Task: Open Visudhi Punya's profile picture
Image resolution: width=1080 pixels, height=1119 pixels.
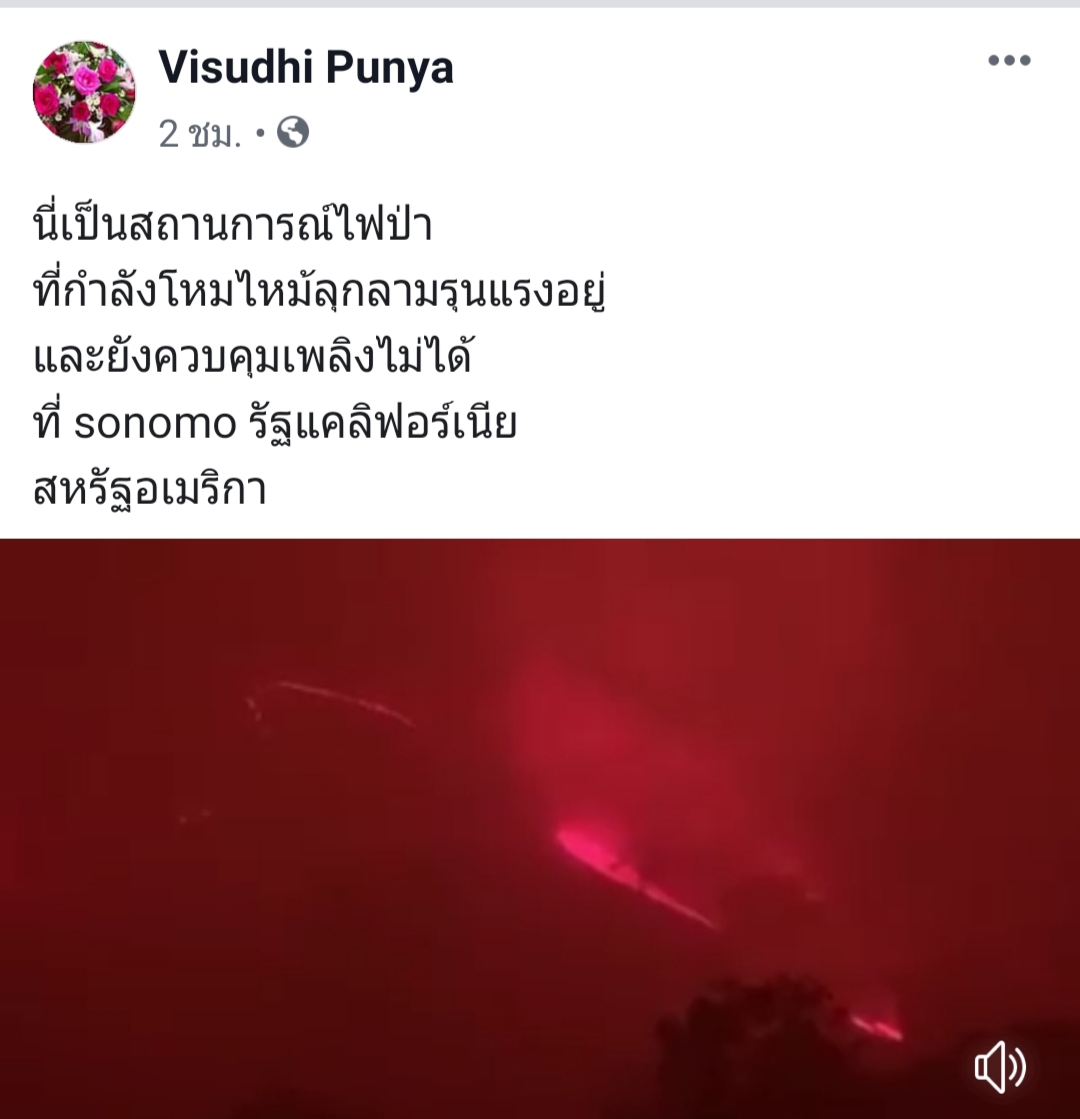Action: (84, 92)
